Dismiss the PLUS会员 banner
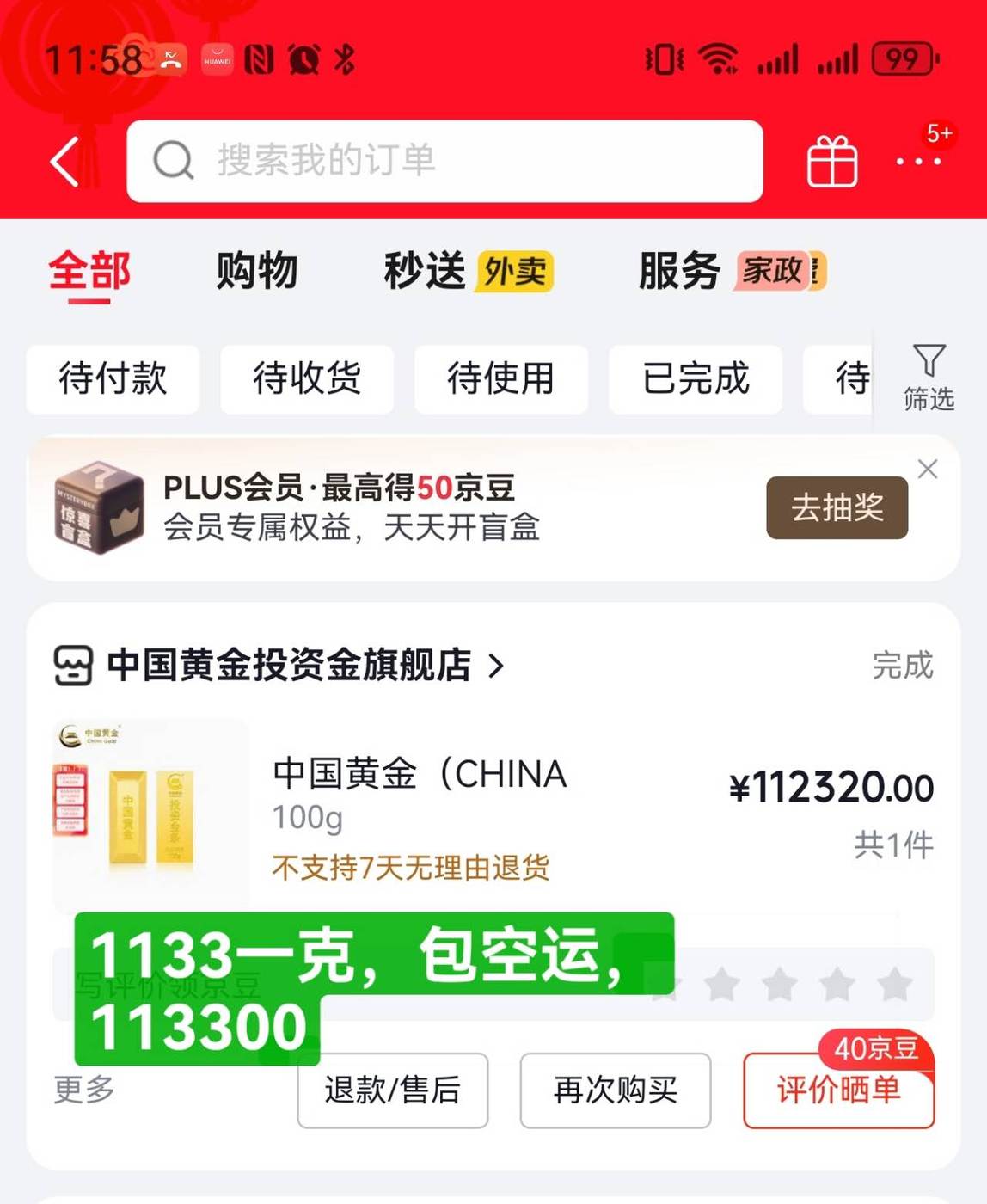987x1204 pixels. [928, 469]
